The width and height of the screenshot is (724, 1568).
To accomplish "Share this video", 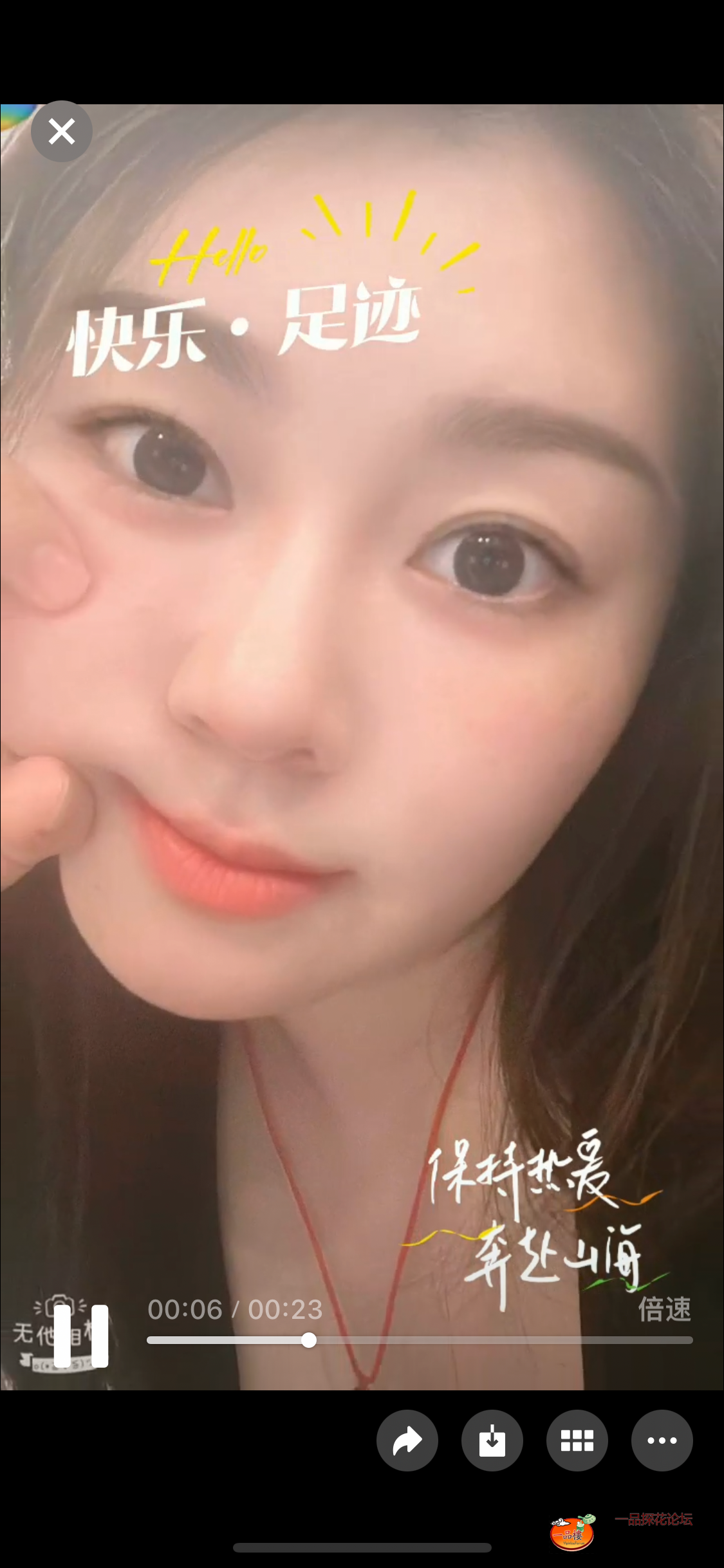I will pyautogui.click(x=407, y=1441).
